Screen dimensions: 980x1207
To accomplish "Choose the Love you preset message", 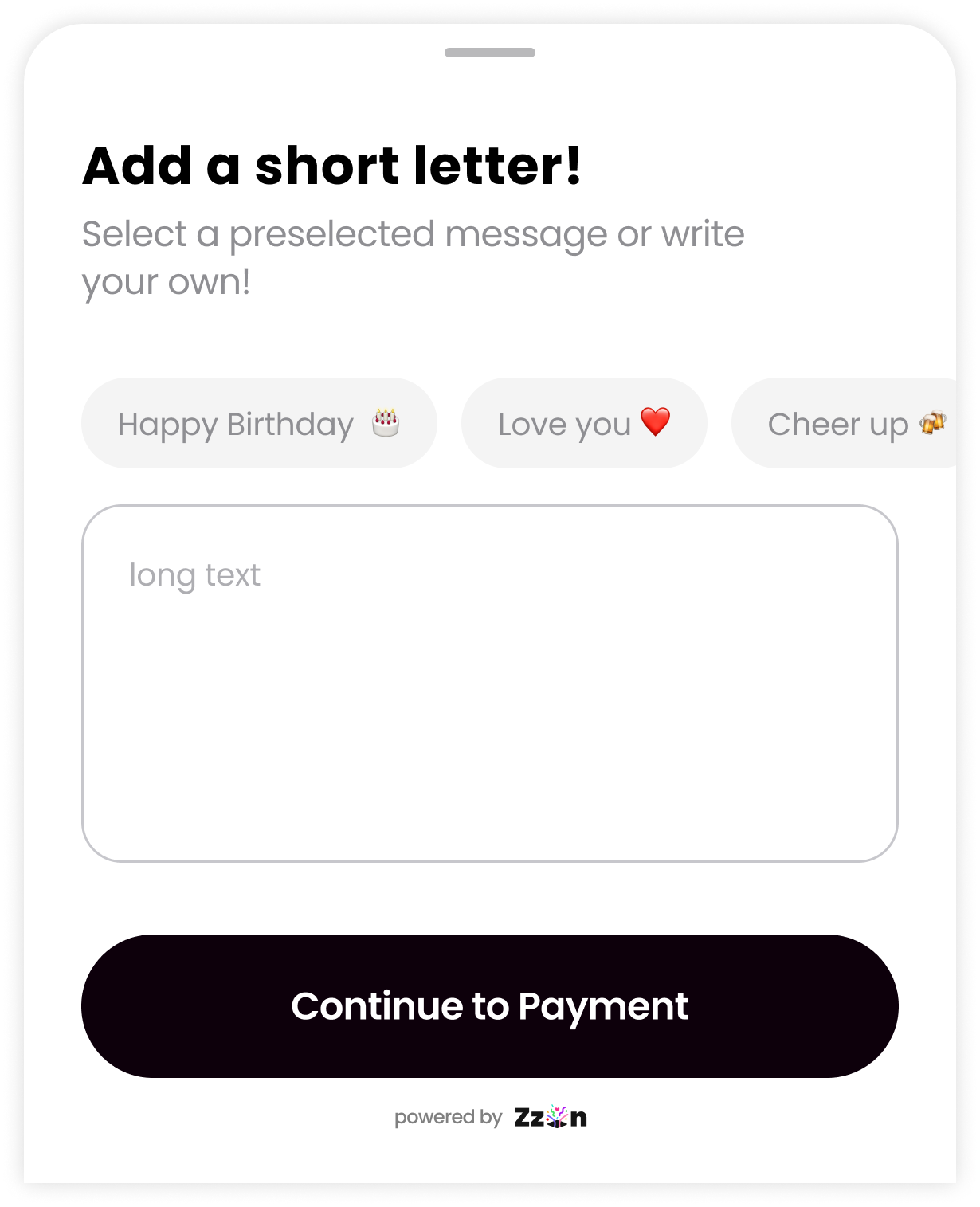I will pos(584,423).
